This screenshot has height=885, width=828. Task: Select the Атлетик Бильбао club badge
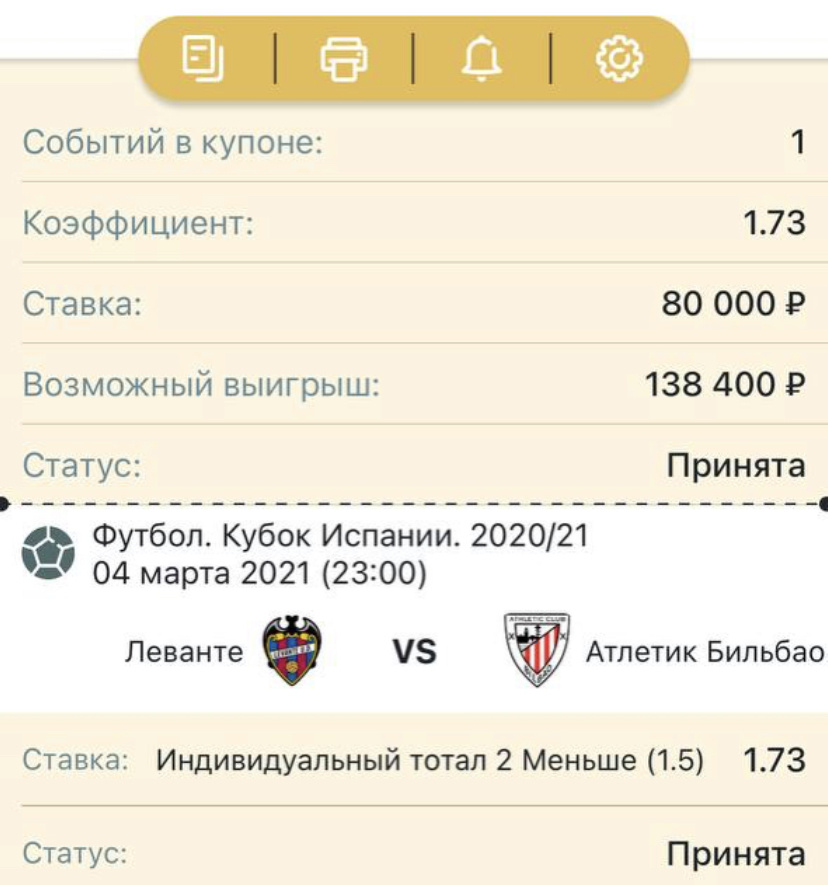point(534,646)
